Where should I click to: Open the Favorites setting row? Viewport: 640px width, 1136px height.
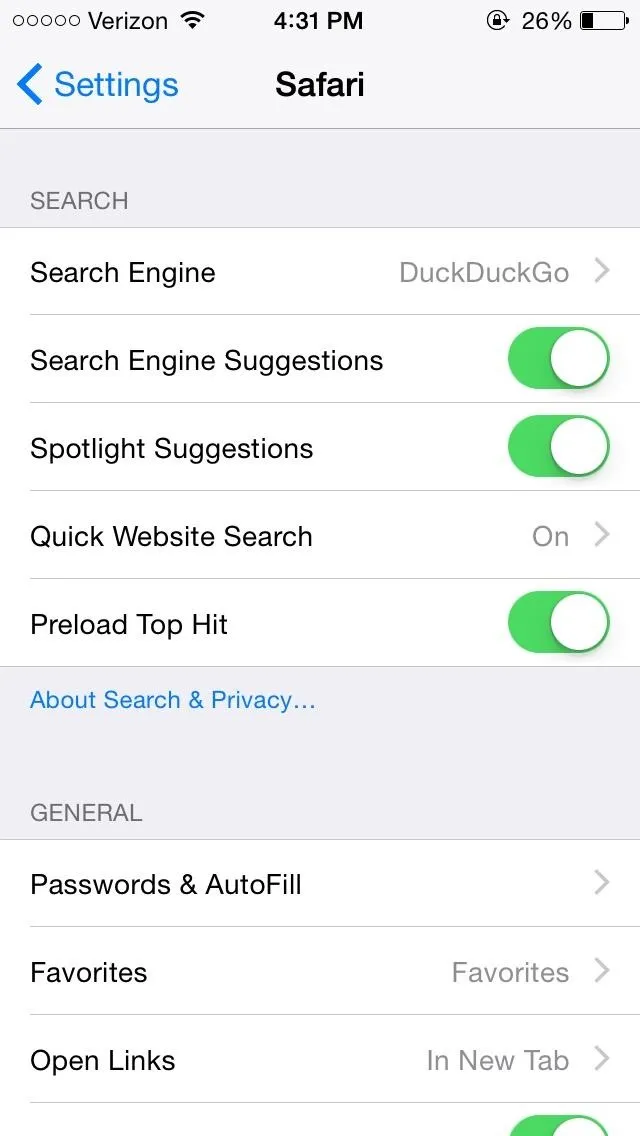click(x=320, y=972)
